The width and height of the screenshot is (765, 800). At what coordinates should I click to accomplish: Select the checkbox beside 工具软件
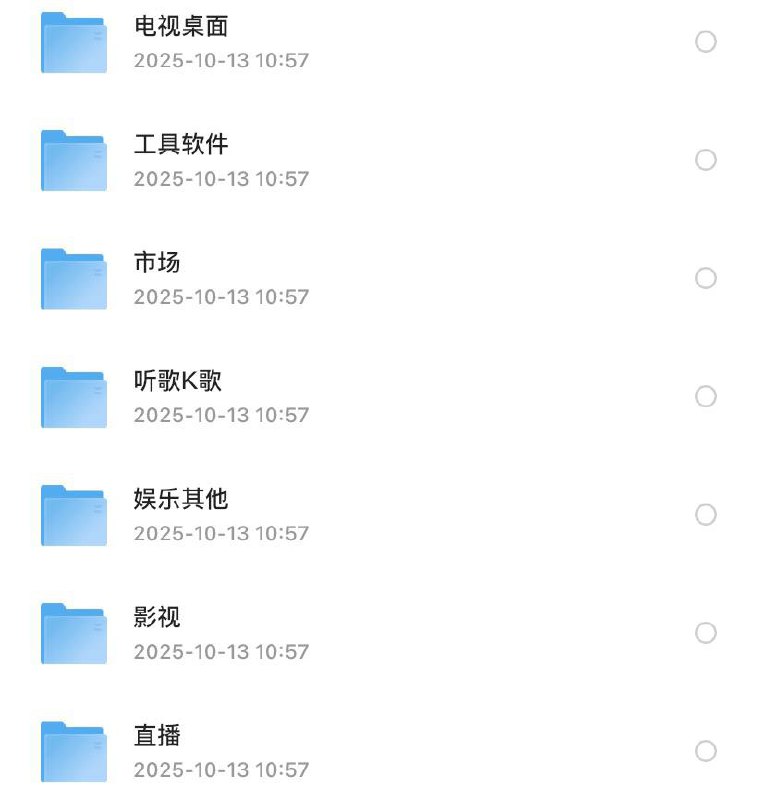coord(704,160)
